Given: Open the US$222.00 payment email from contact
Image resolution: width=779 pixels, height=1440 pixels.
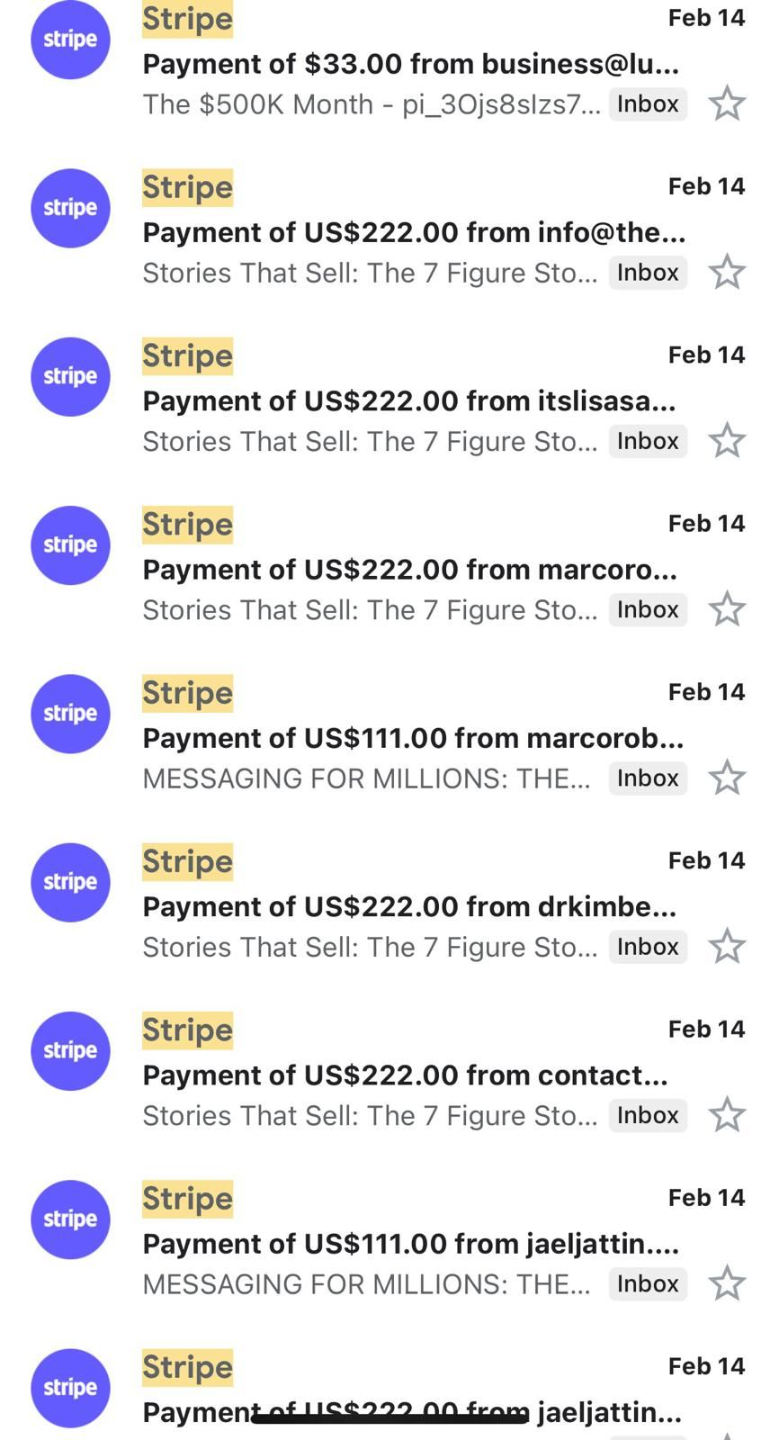Looking at the screenshot, I should [410, 1076].
